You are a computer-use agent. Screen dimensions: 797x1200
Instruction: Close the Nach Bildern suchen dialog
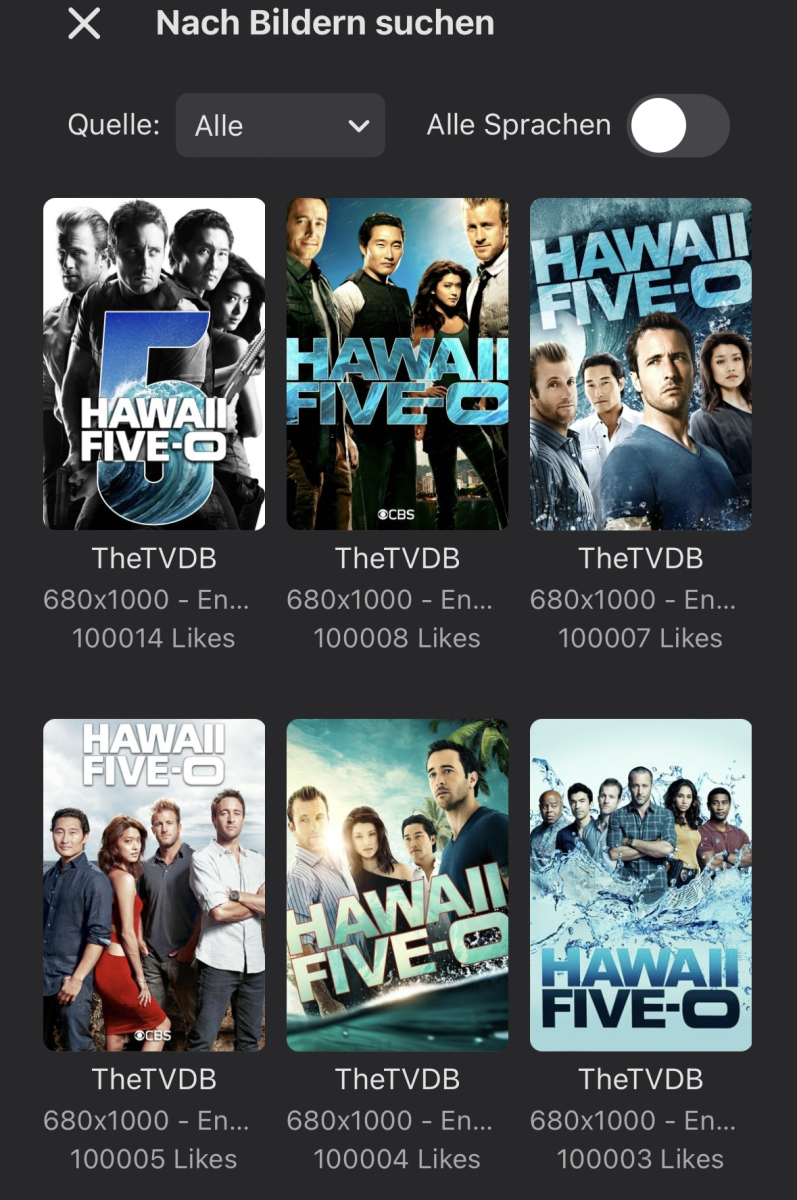84,24
